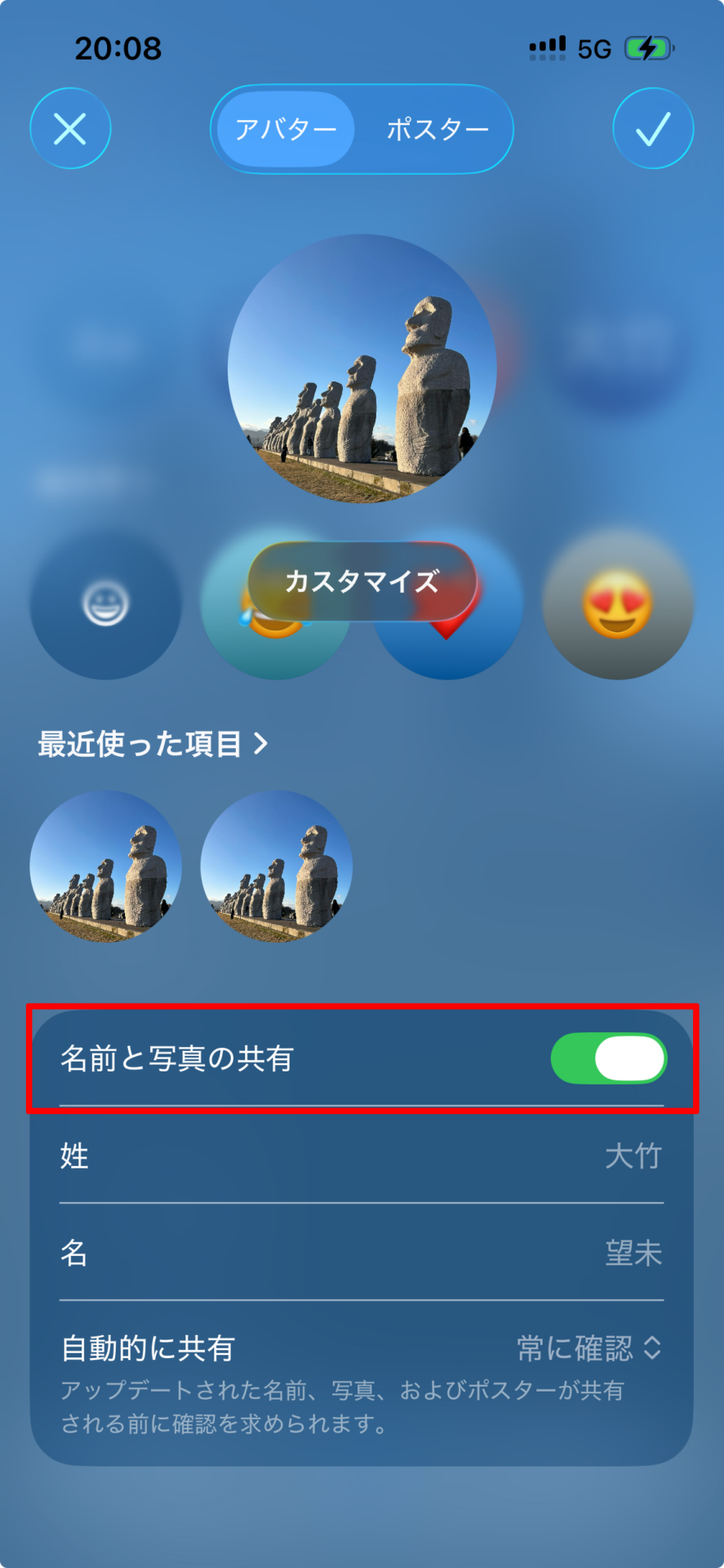Tap the large Moai profile photo
724x1568 pixels.
pos(362,367)
